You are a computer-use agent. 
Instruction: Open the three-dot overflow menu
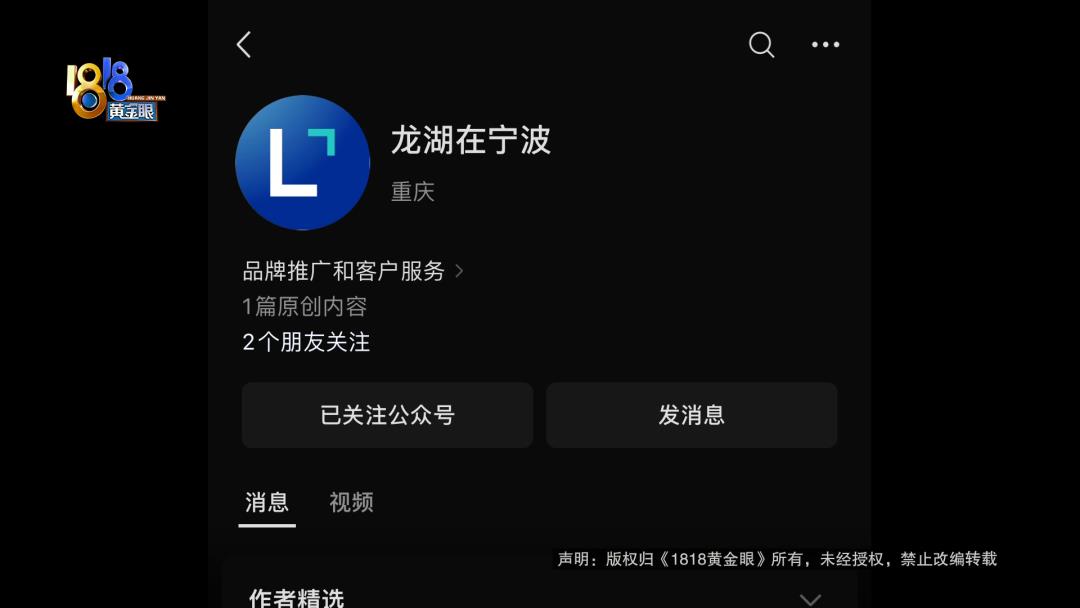(x=825, y=44)
